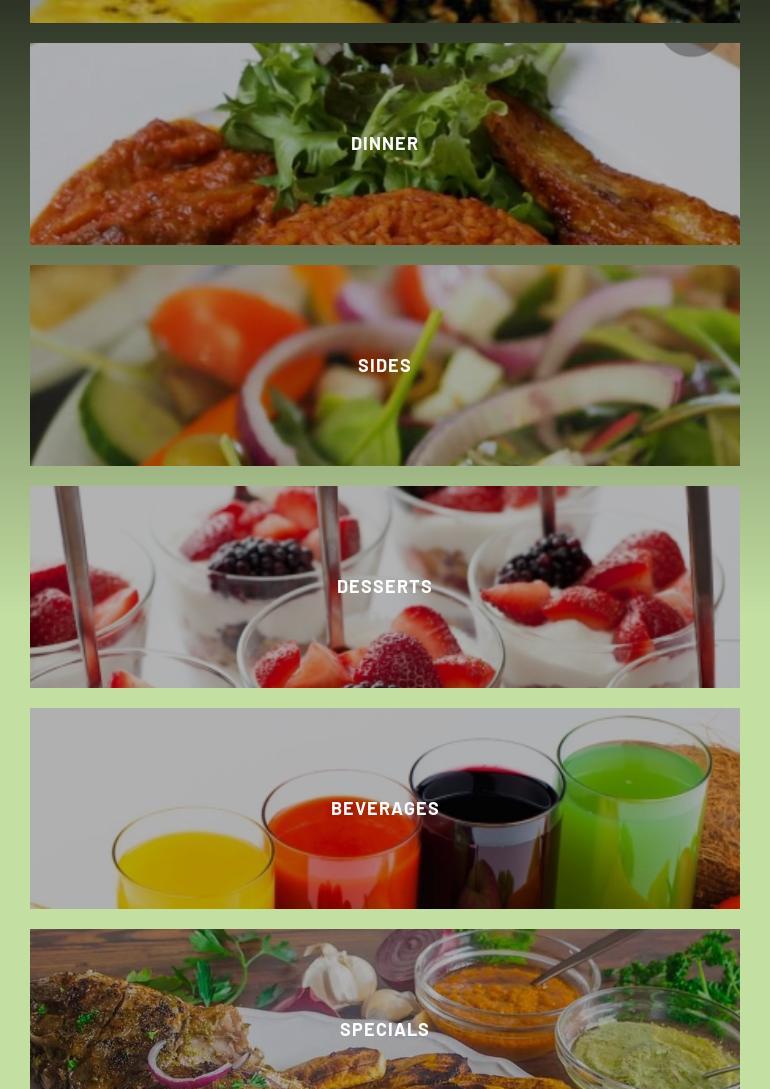Open the Dinner menu category

384,143
